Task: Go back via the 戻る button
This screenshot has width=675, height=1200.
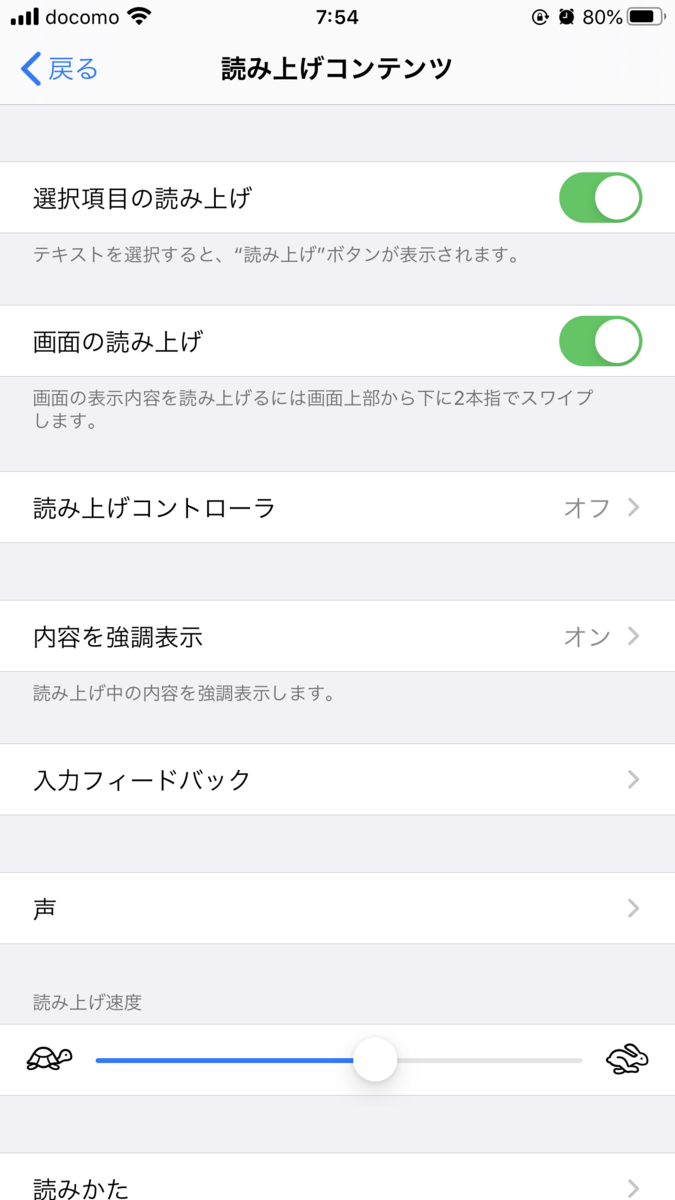Action: 60,69
